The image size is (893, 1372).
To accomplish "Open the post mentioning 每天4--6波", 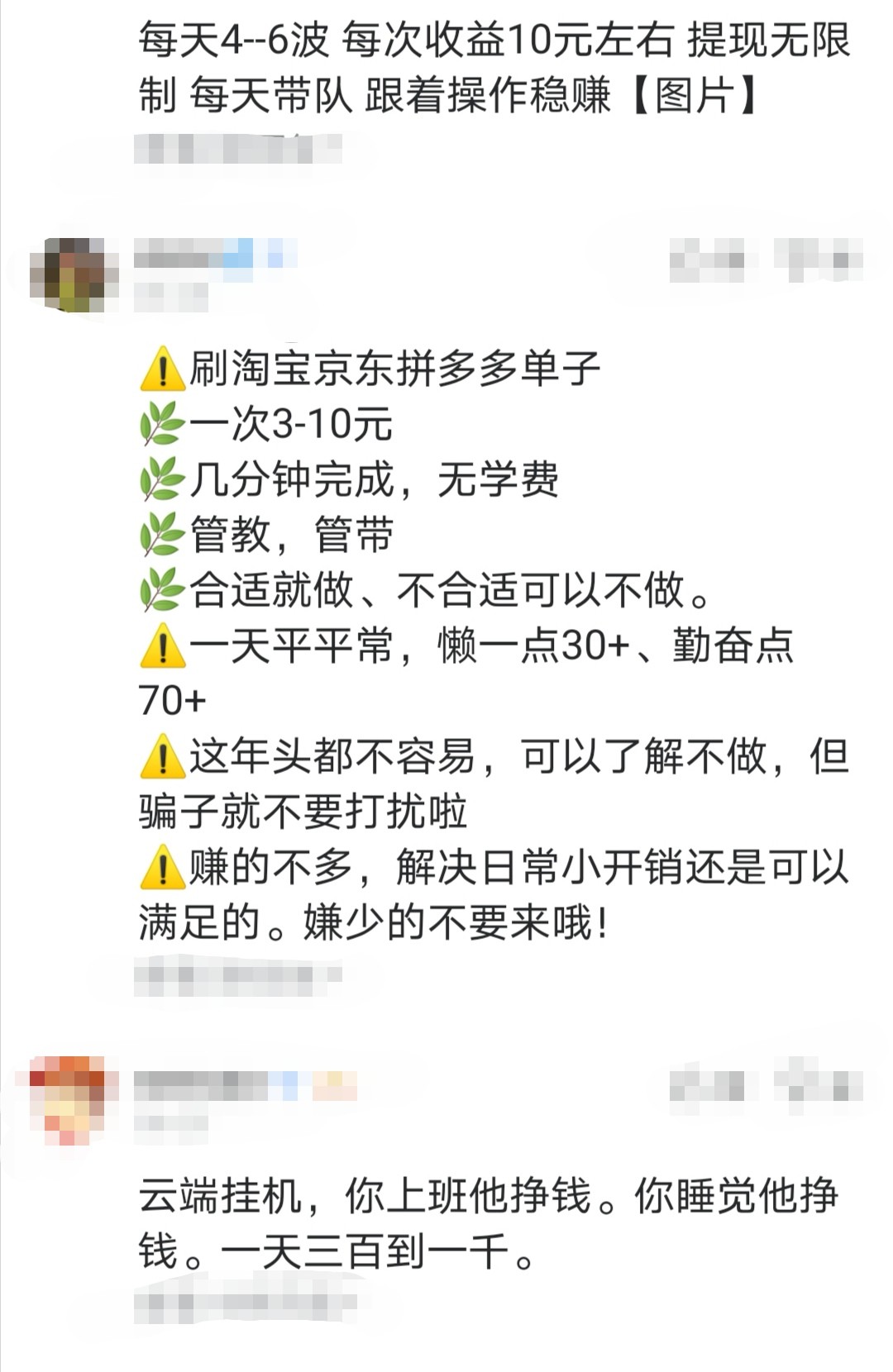I will [493, 68].
